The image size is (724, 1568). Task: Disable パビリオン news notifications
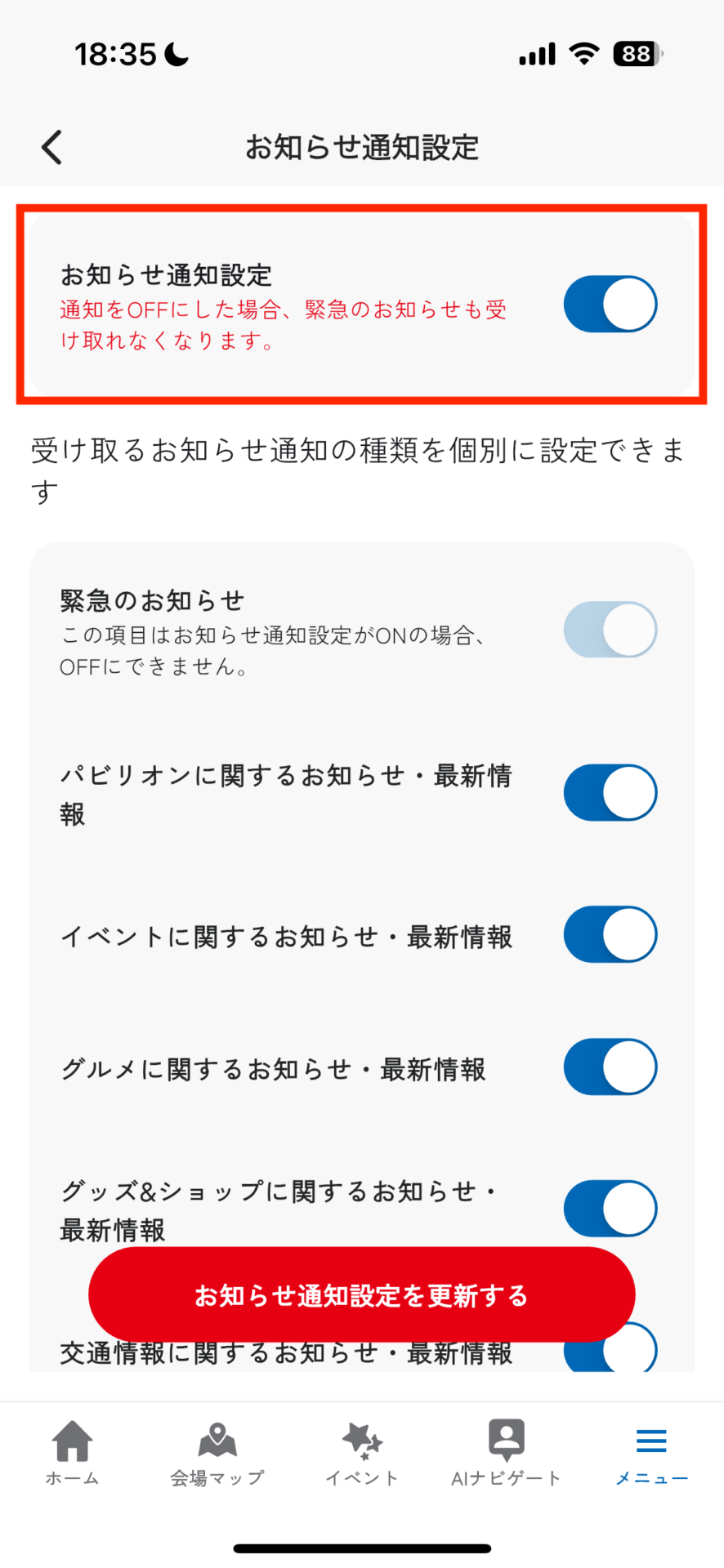click(610, 792)
